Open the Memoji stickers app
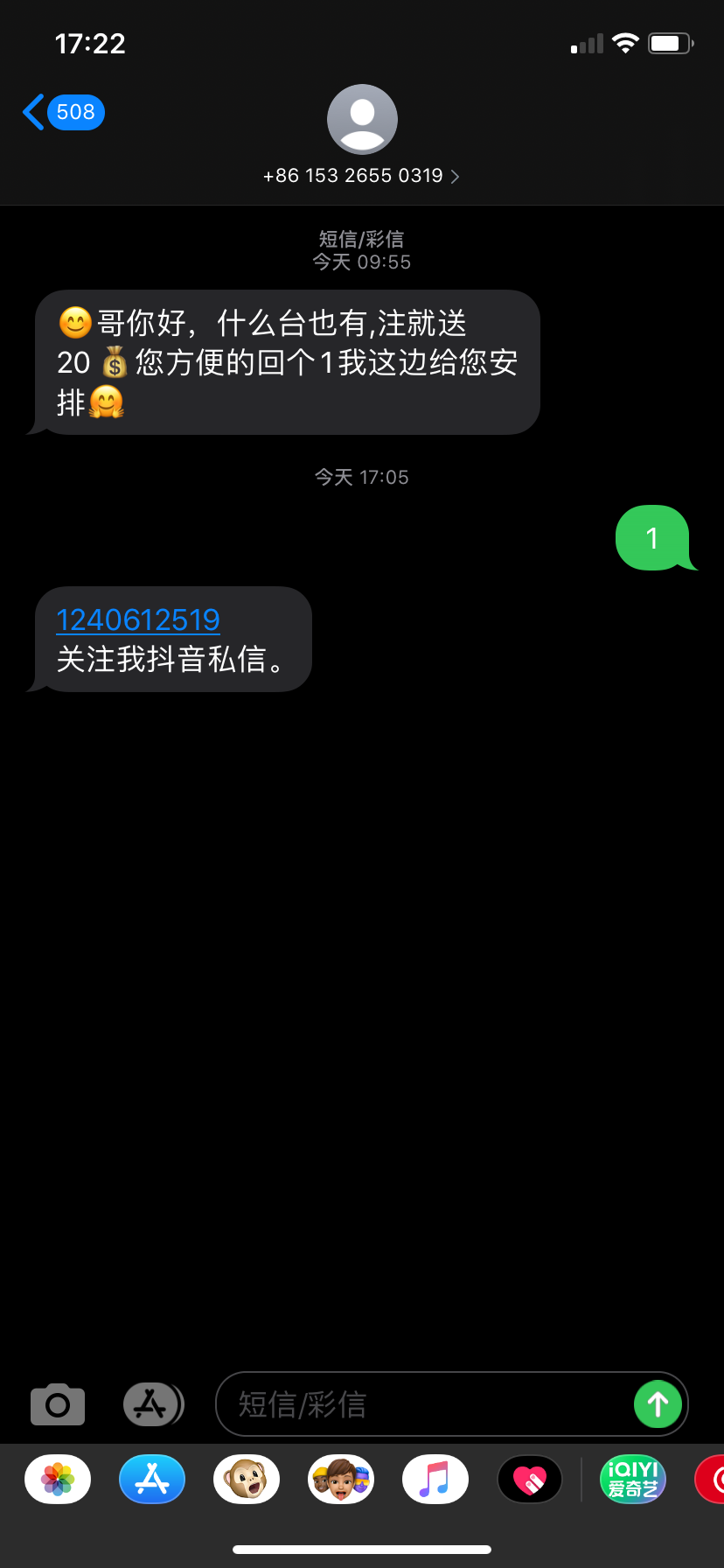The width and height of the screenshot is (724, 1568). tap(341, 1480)
